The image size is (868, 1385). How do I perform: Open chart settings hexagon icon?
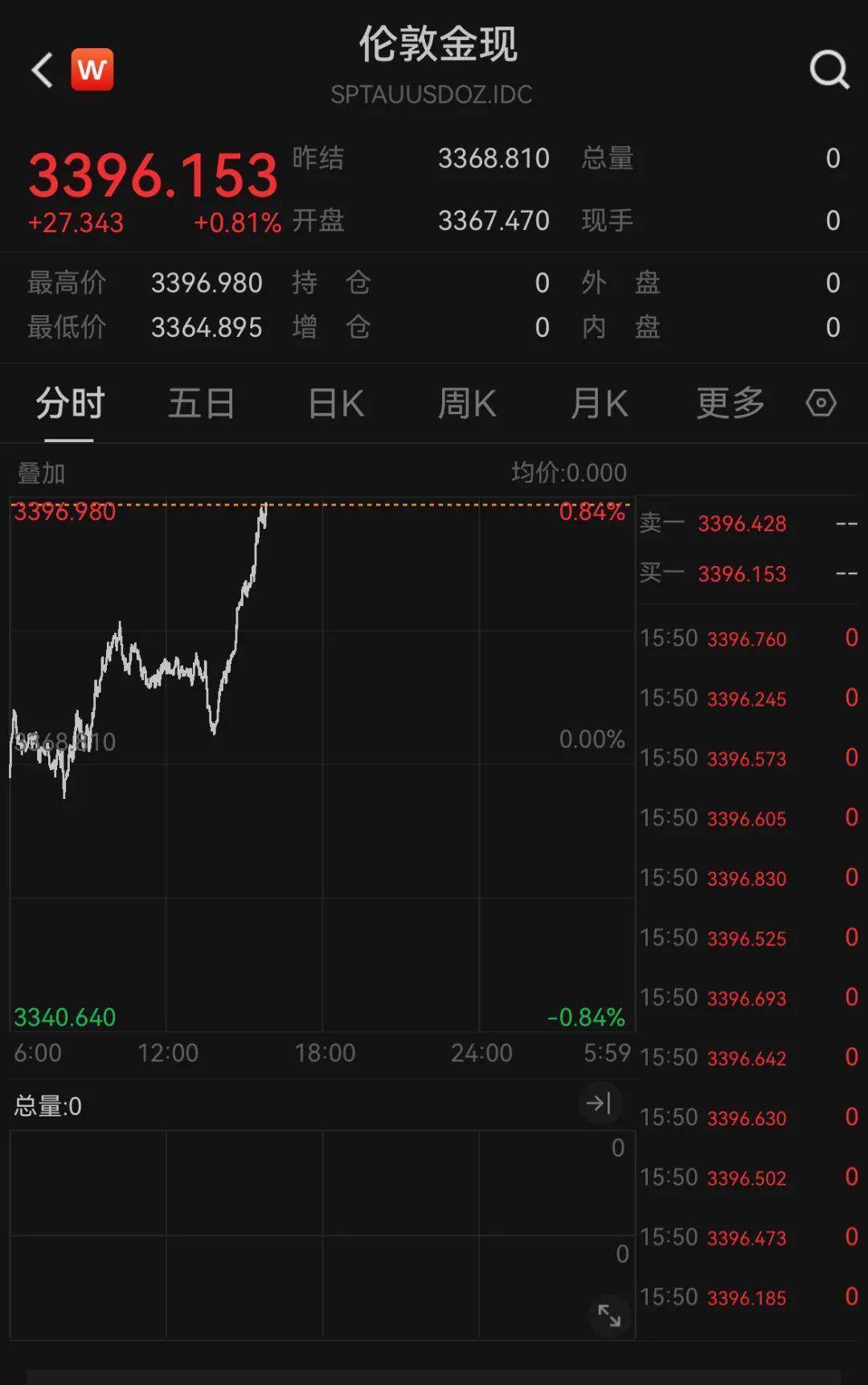[x=821, y=402]
